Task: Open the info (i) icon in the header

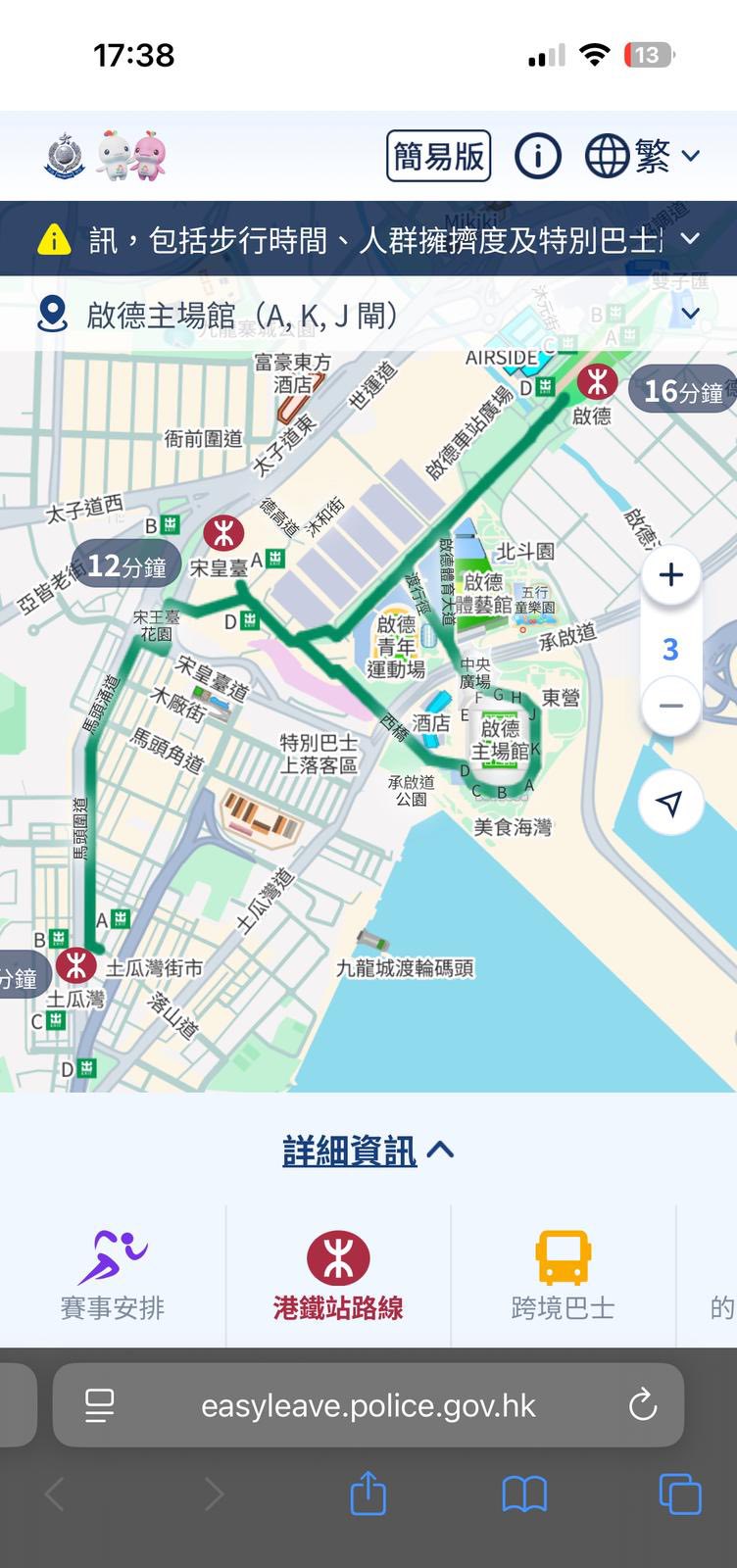Action: click(537, 155)
